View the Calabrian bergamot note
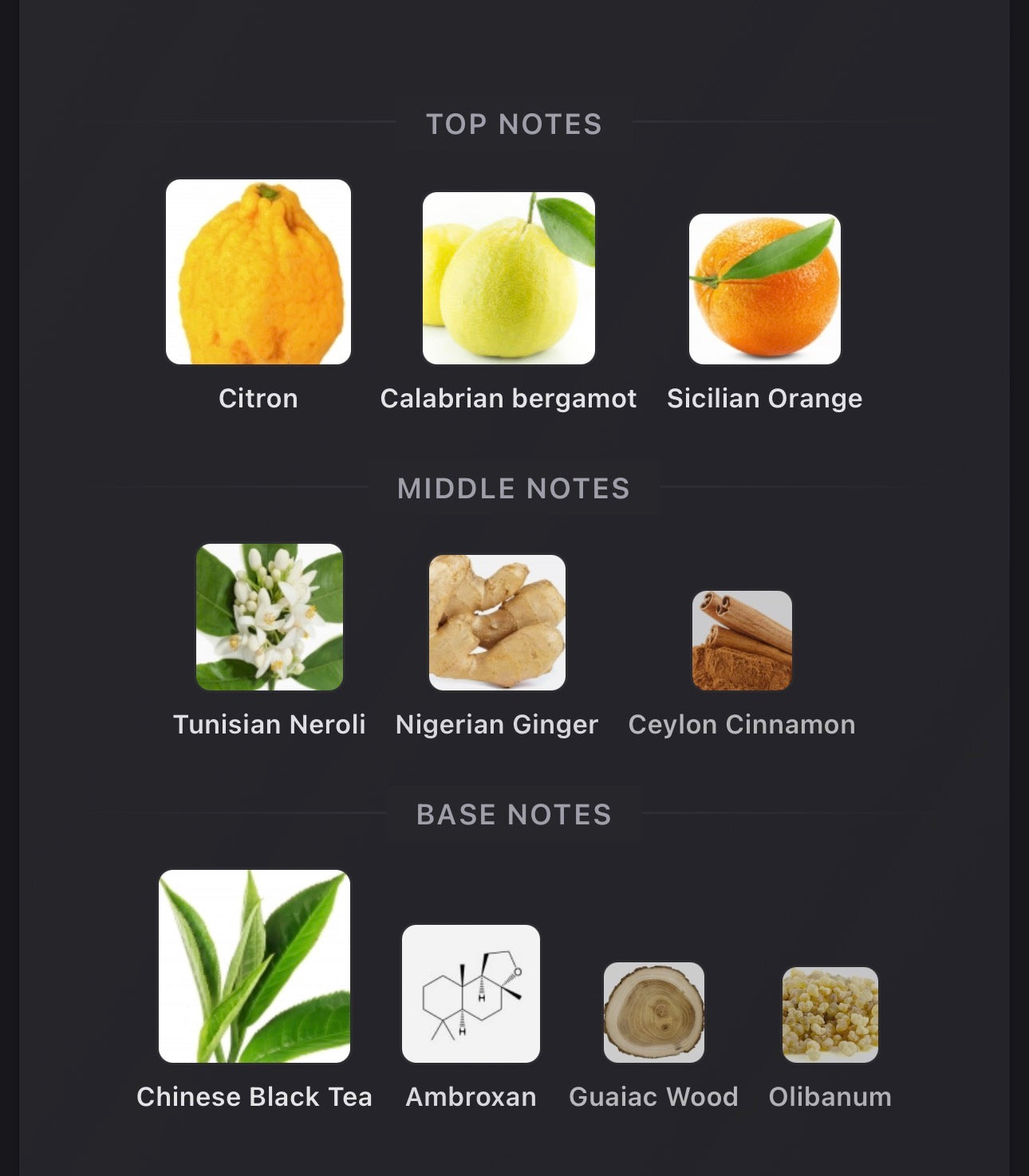1029x1176 pixels. [x=509, y=278]
